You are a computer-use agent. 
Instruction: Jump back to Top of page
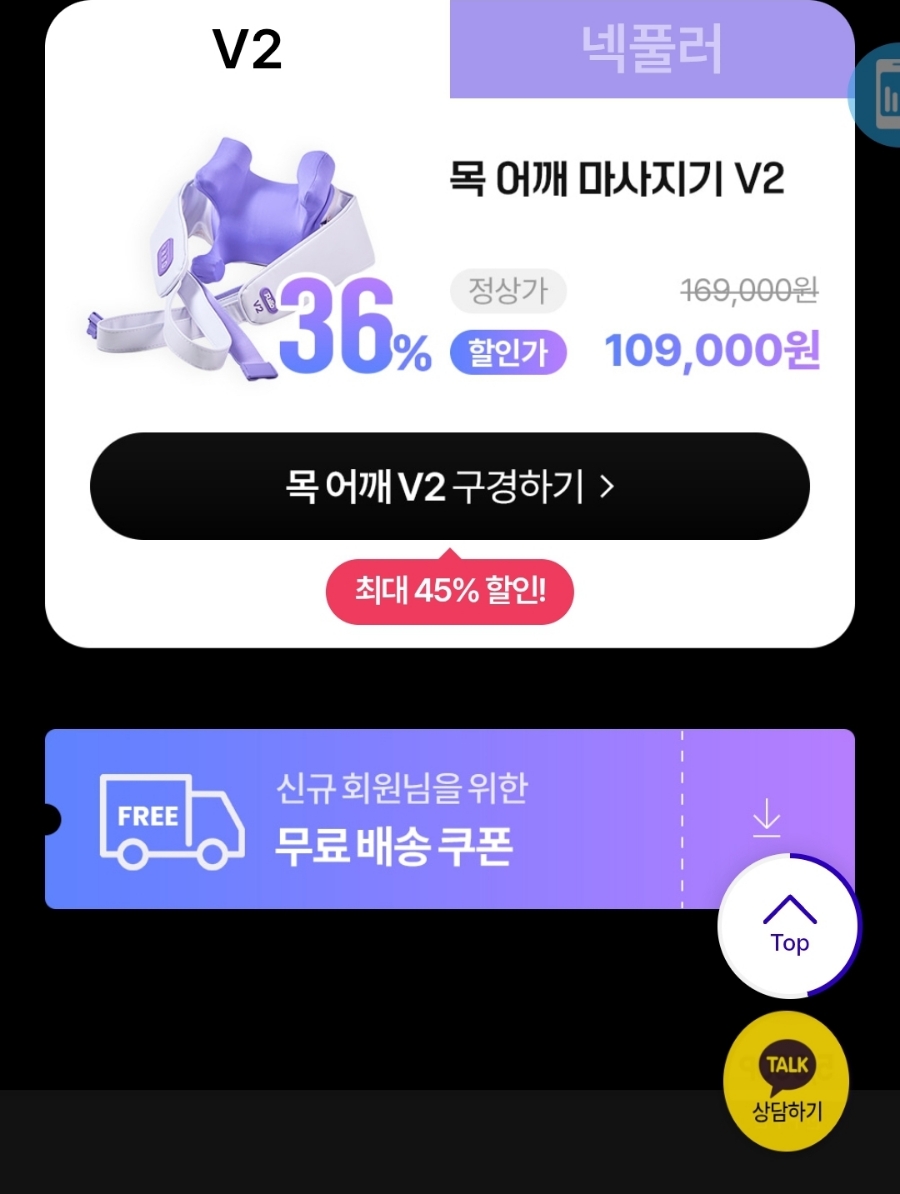pyautogui.click(x=789, y=926)
